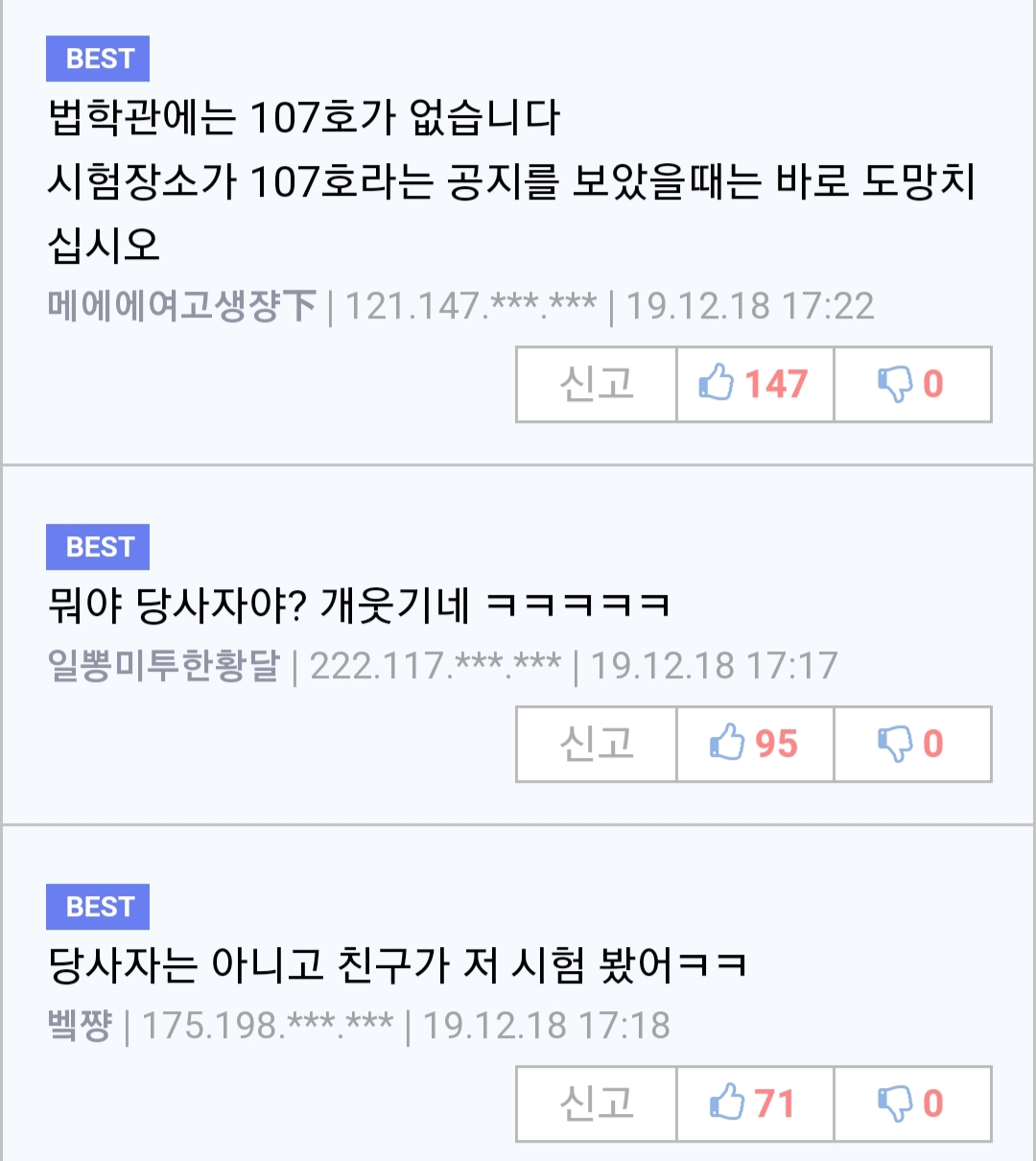
Task: Downvote the comment by 일뽕미투한황달
Action: pyautogui.click(x=911, y=744)
